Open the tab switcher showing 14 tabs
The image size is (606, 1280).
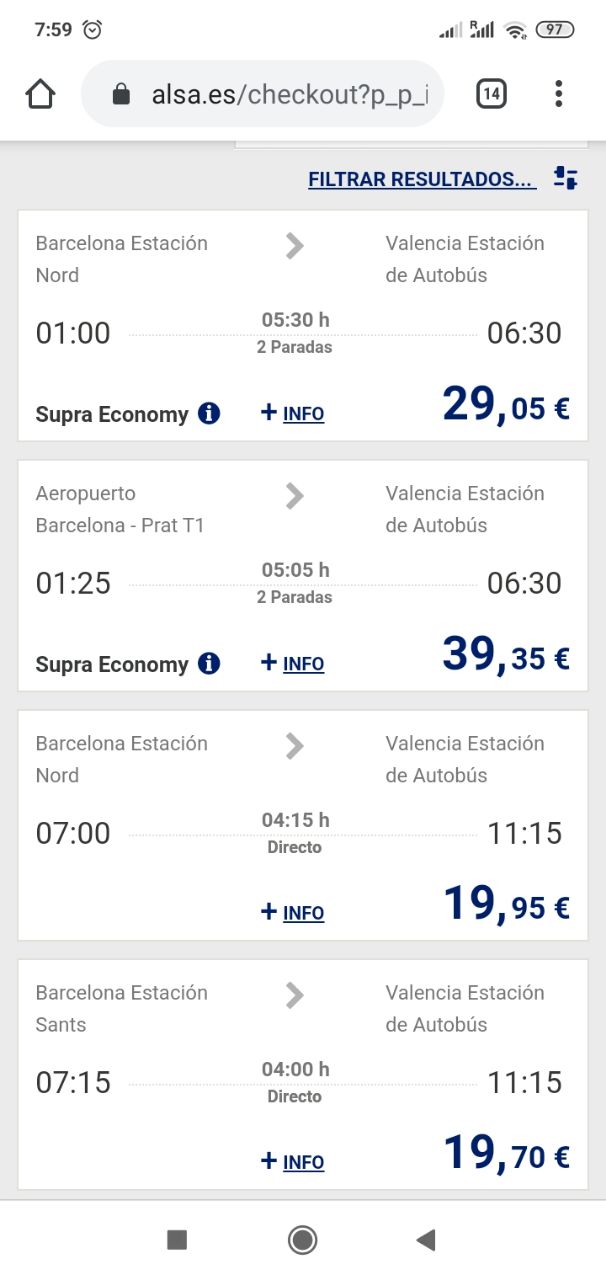[x=491, y=94]
